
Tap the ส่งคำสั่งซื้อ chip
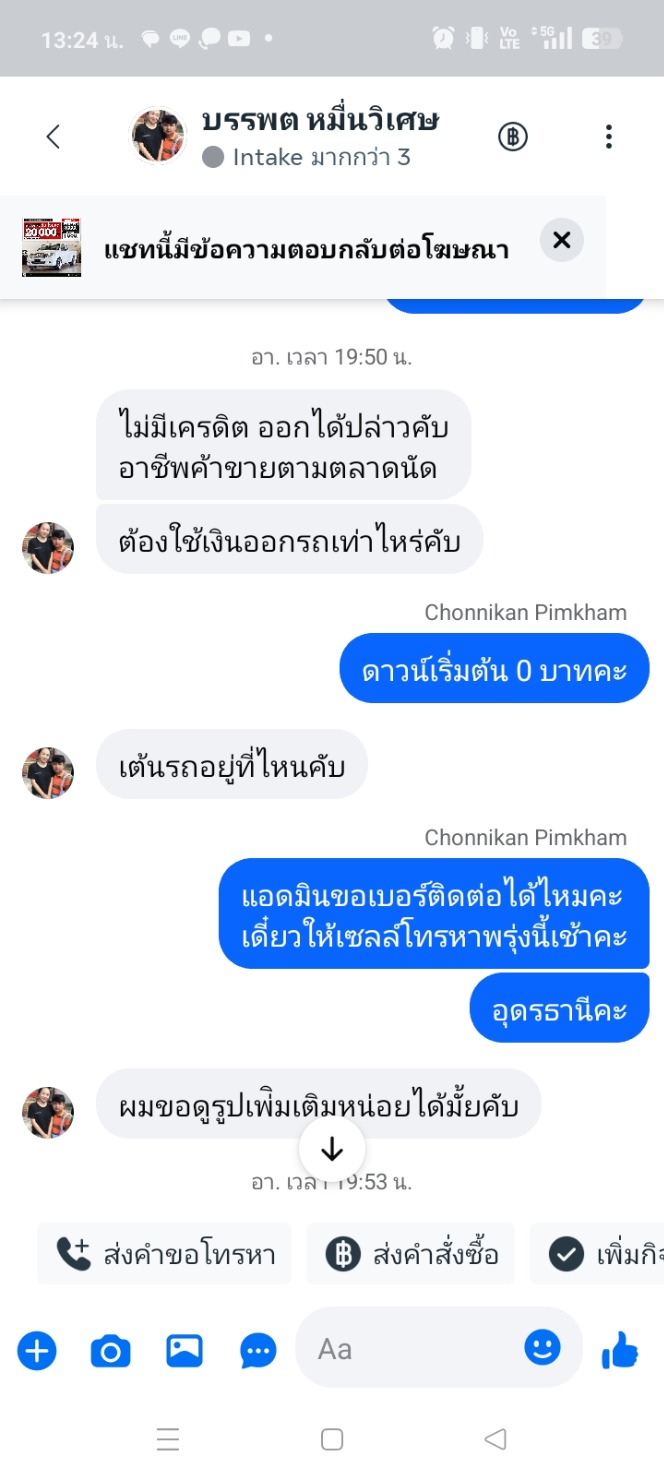(x=411, y=1254)
